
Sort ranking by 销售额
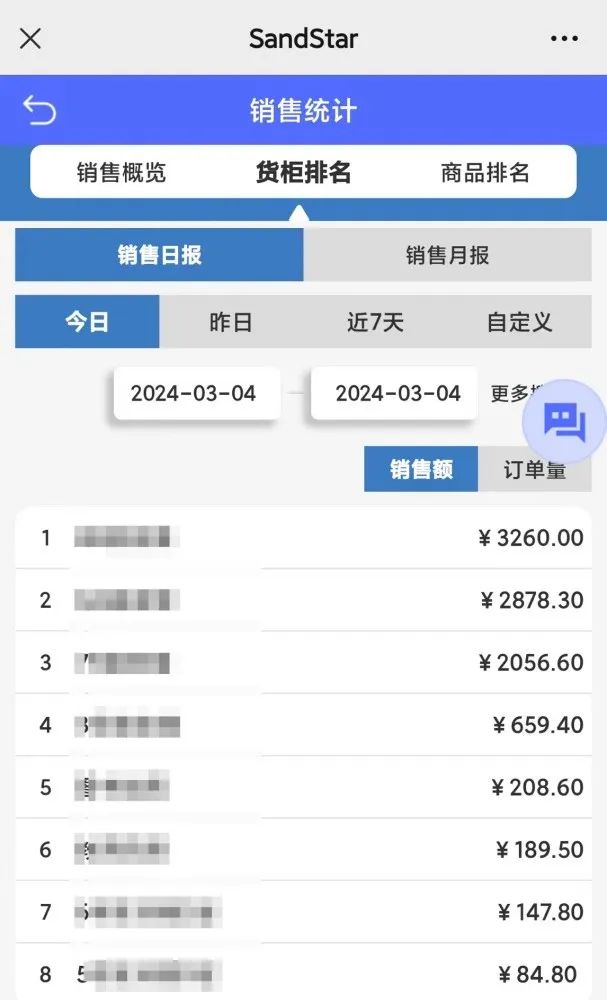[421, 469]
